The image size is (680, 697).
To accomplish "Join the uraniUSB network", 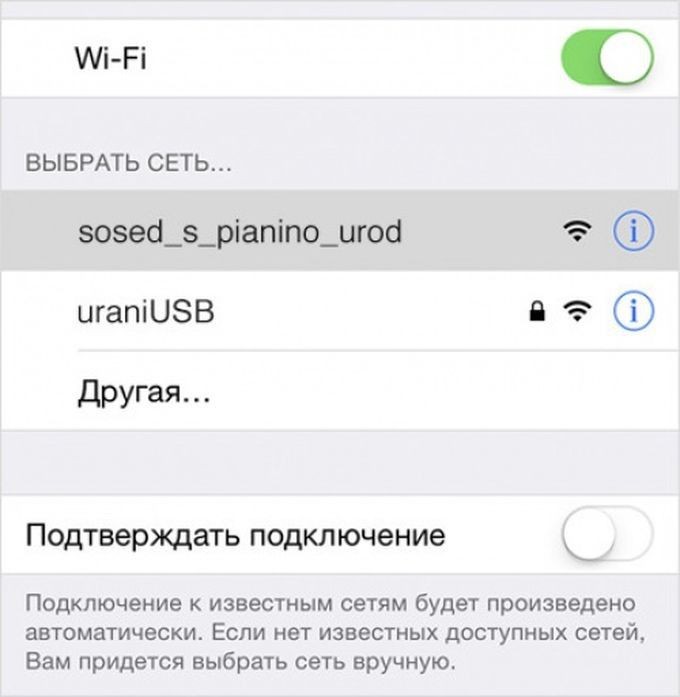I will coord(146,313).
